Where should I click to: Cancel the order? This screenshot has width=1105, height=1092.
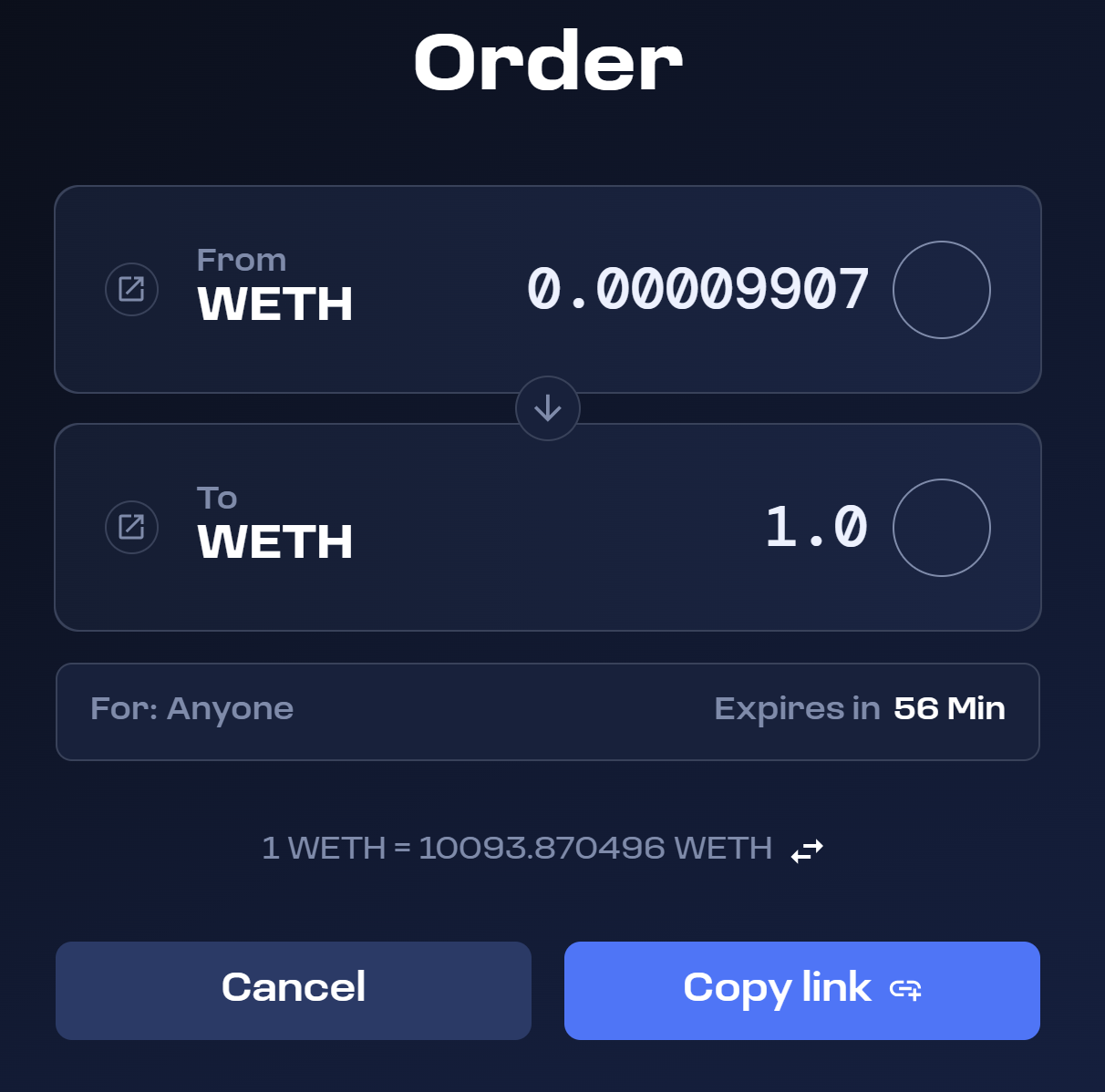coord(294,990)
